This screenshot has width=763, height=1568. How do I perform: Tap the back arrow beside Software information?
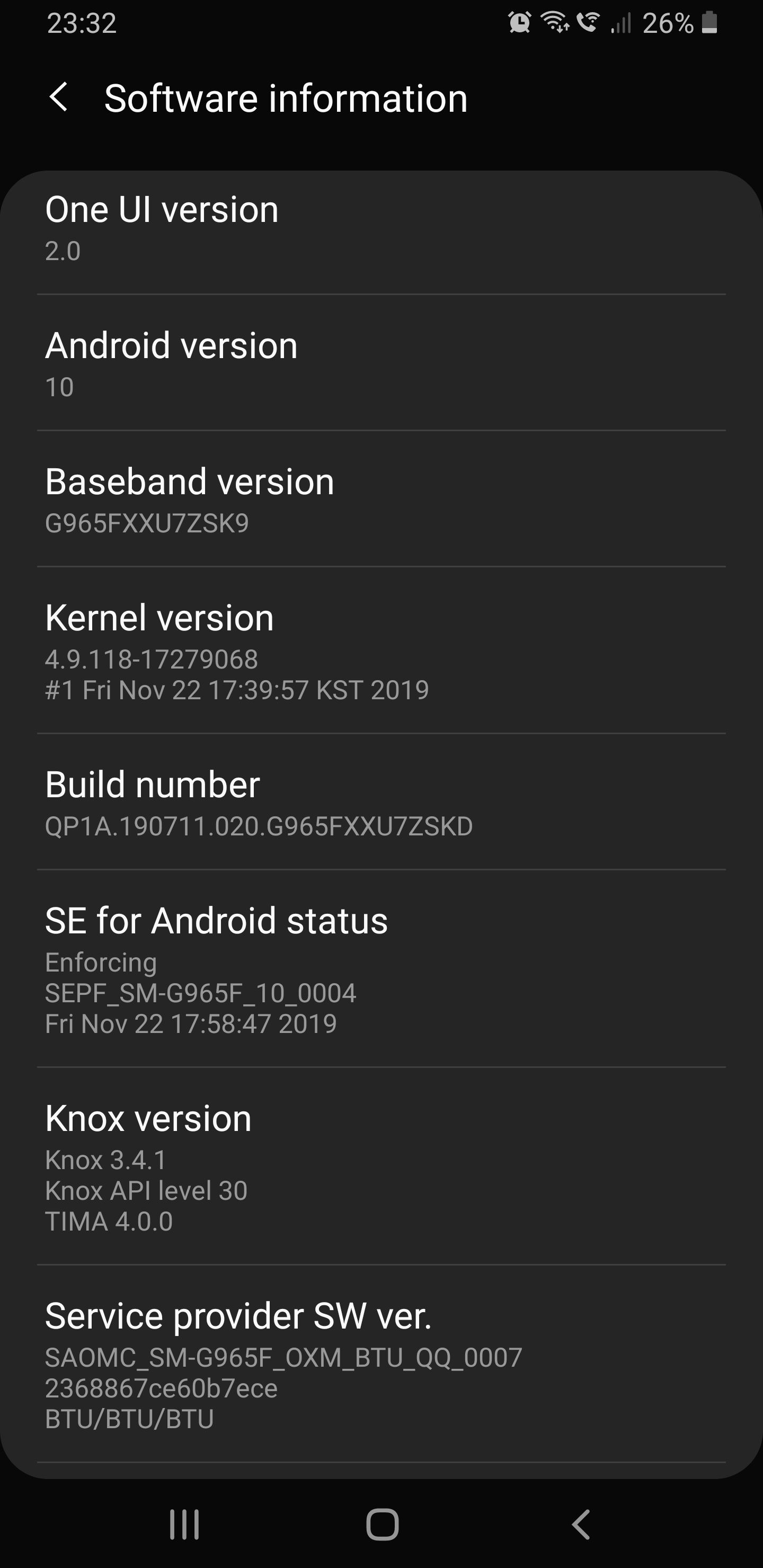(x=60, y=98)
